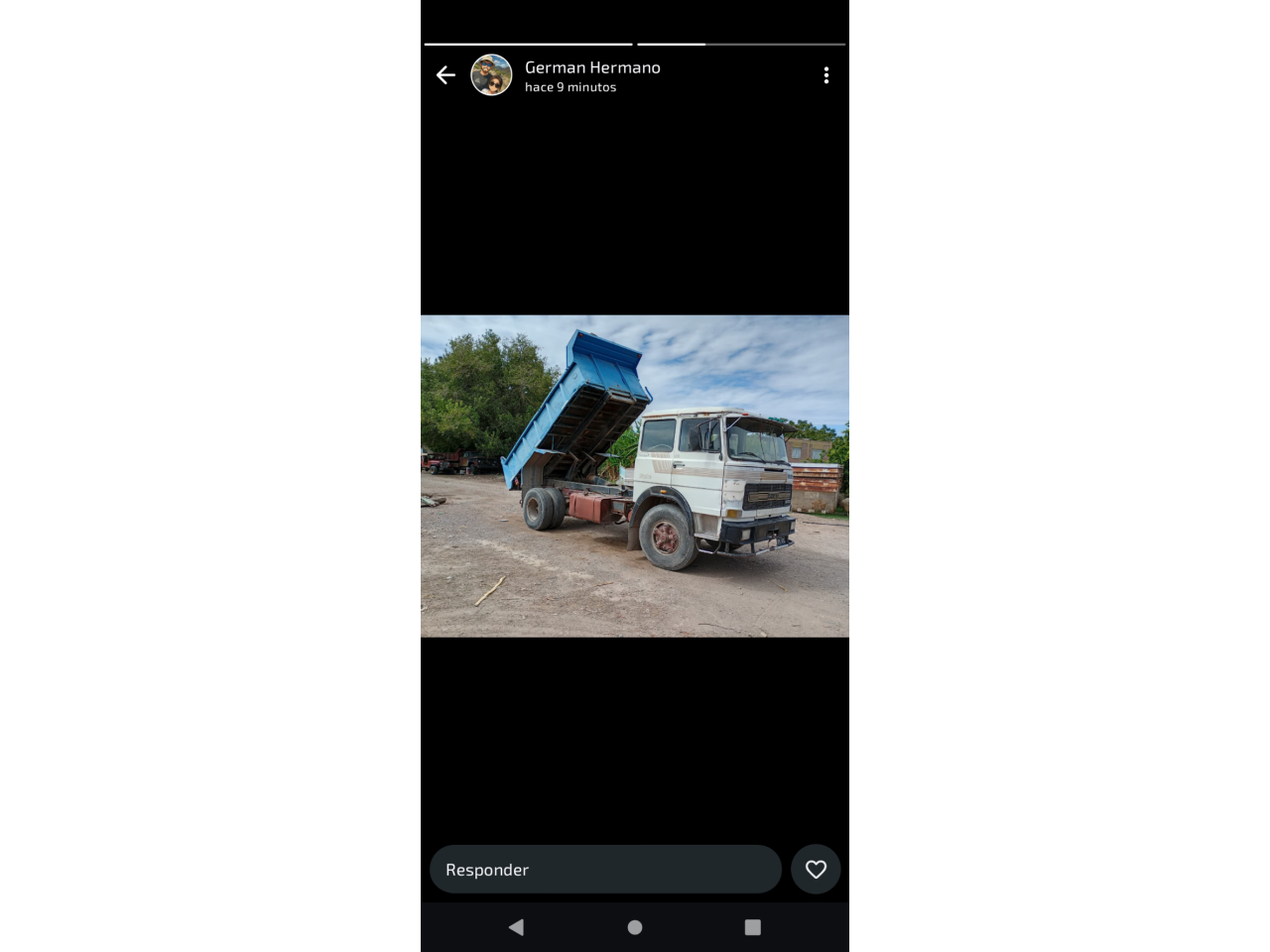The height and width of the screenshot is (952, 1270).
Task: Open the three-dot overflow menu
Action: [825, 75]
